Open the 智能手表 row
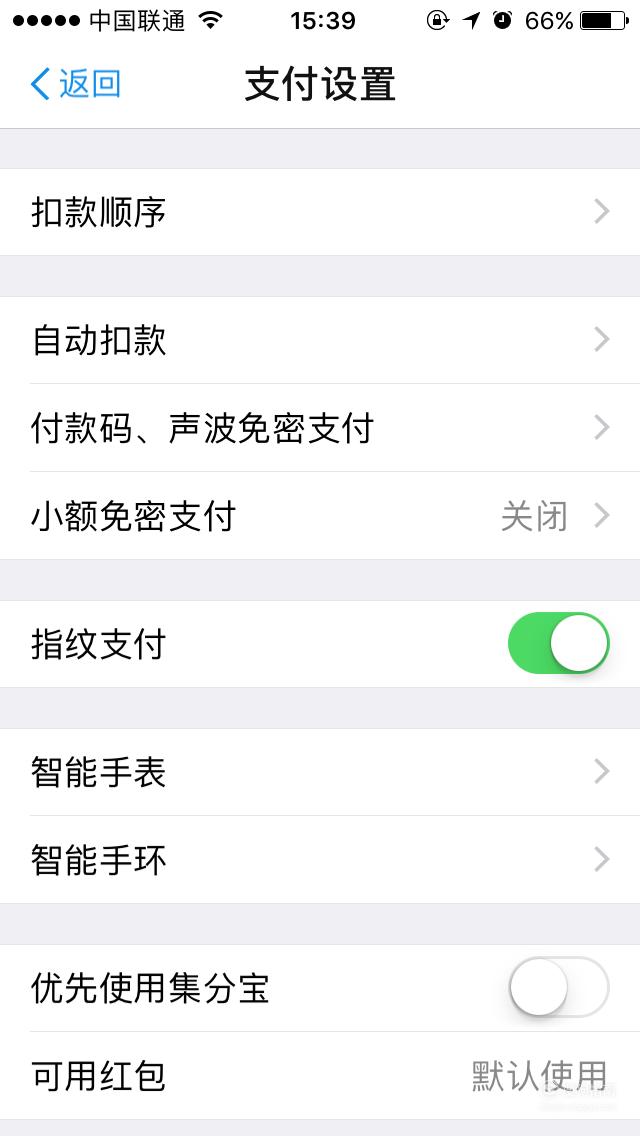This screenshot has width=640, height=1136. tap(320, 772)
